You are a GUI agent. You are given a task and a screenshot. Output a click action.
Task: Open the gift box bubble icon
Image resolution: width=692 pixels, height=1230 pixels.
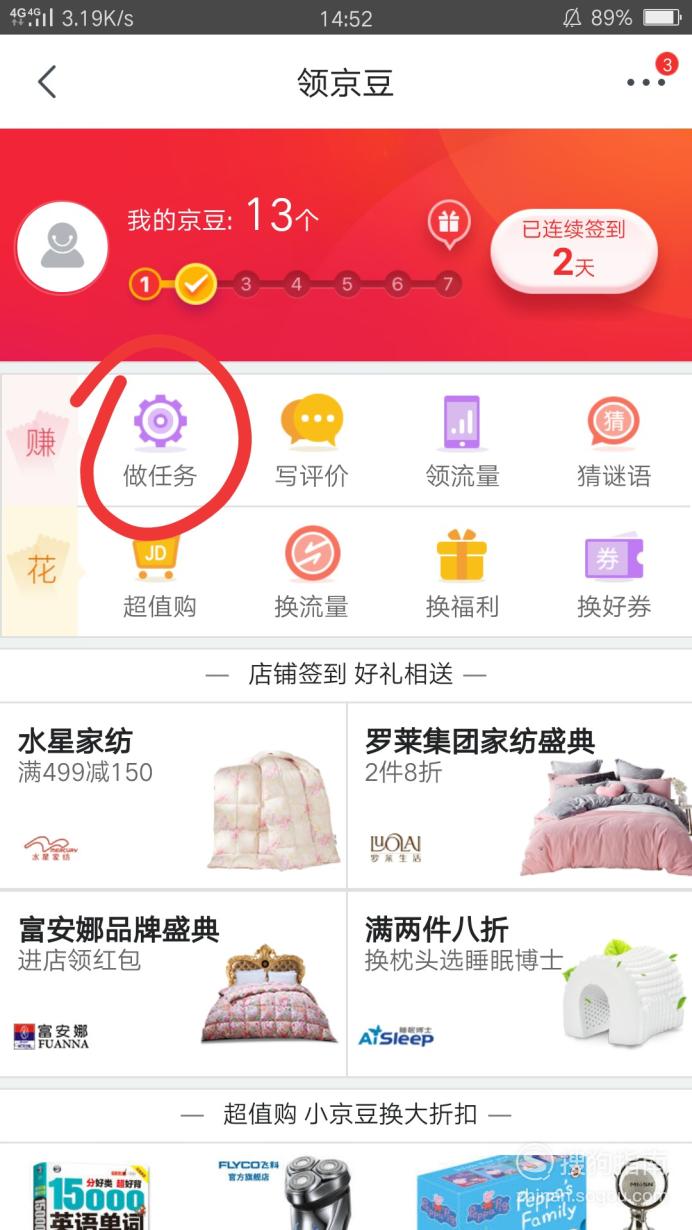point(449,224)
